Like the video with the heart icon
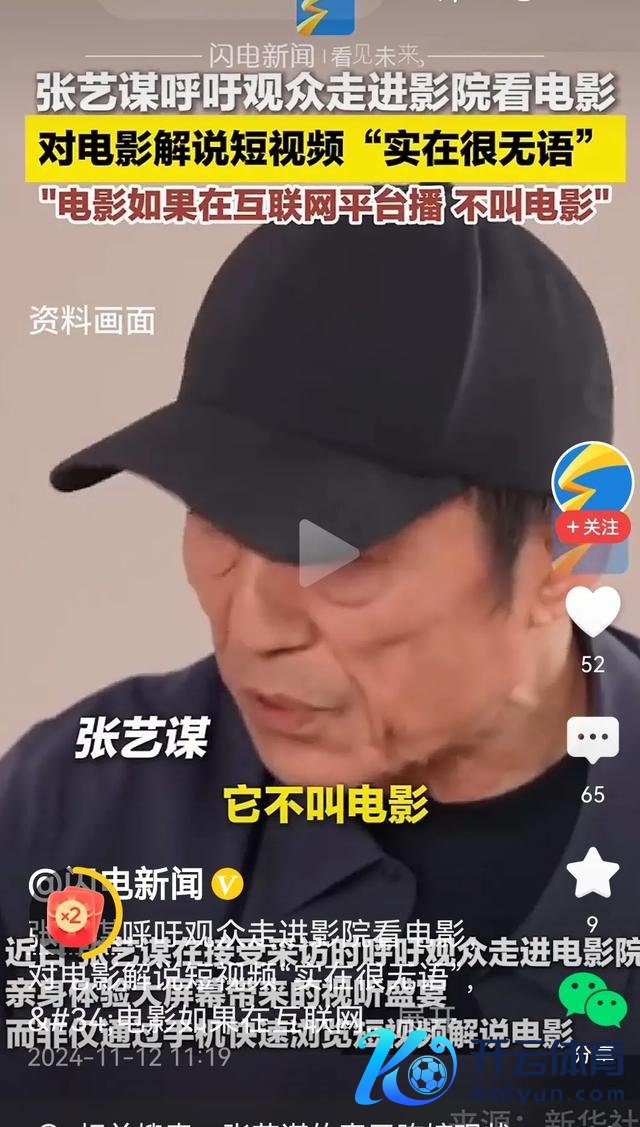 pyautogui.click(x=593, y=612)
